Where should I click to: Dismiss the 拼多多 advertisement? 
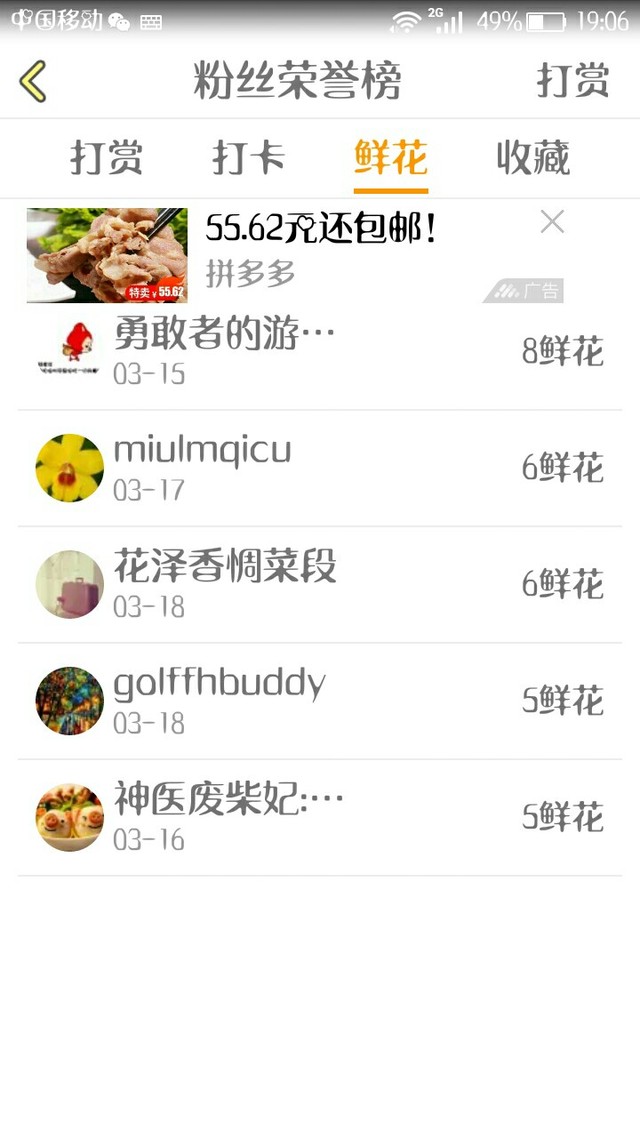click(552, 222)
